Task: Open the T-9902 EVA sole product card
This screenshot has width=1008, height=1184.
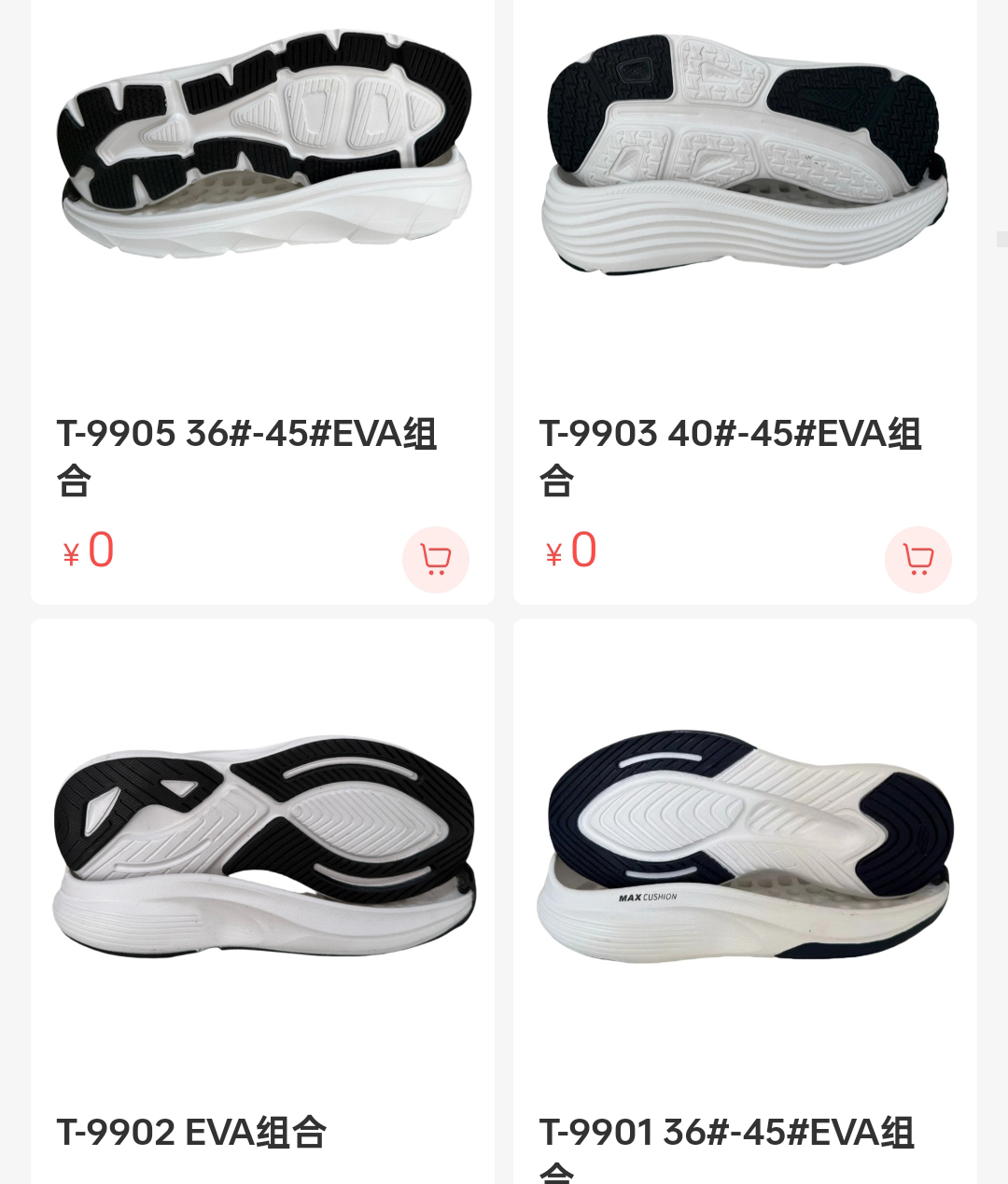Action: point(262,849)
